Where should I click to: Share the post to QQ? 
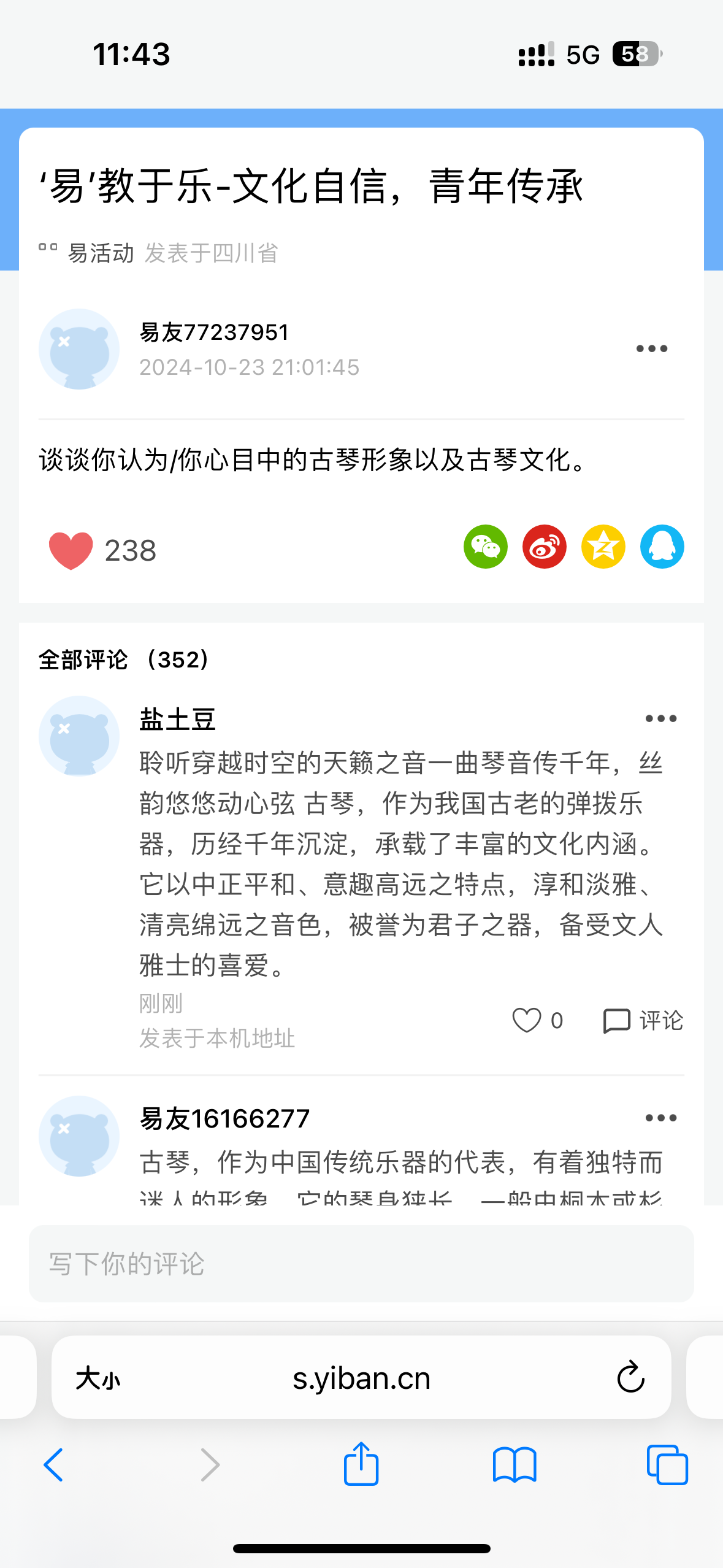pos(662,547)
